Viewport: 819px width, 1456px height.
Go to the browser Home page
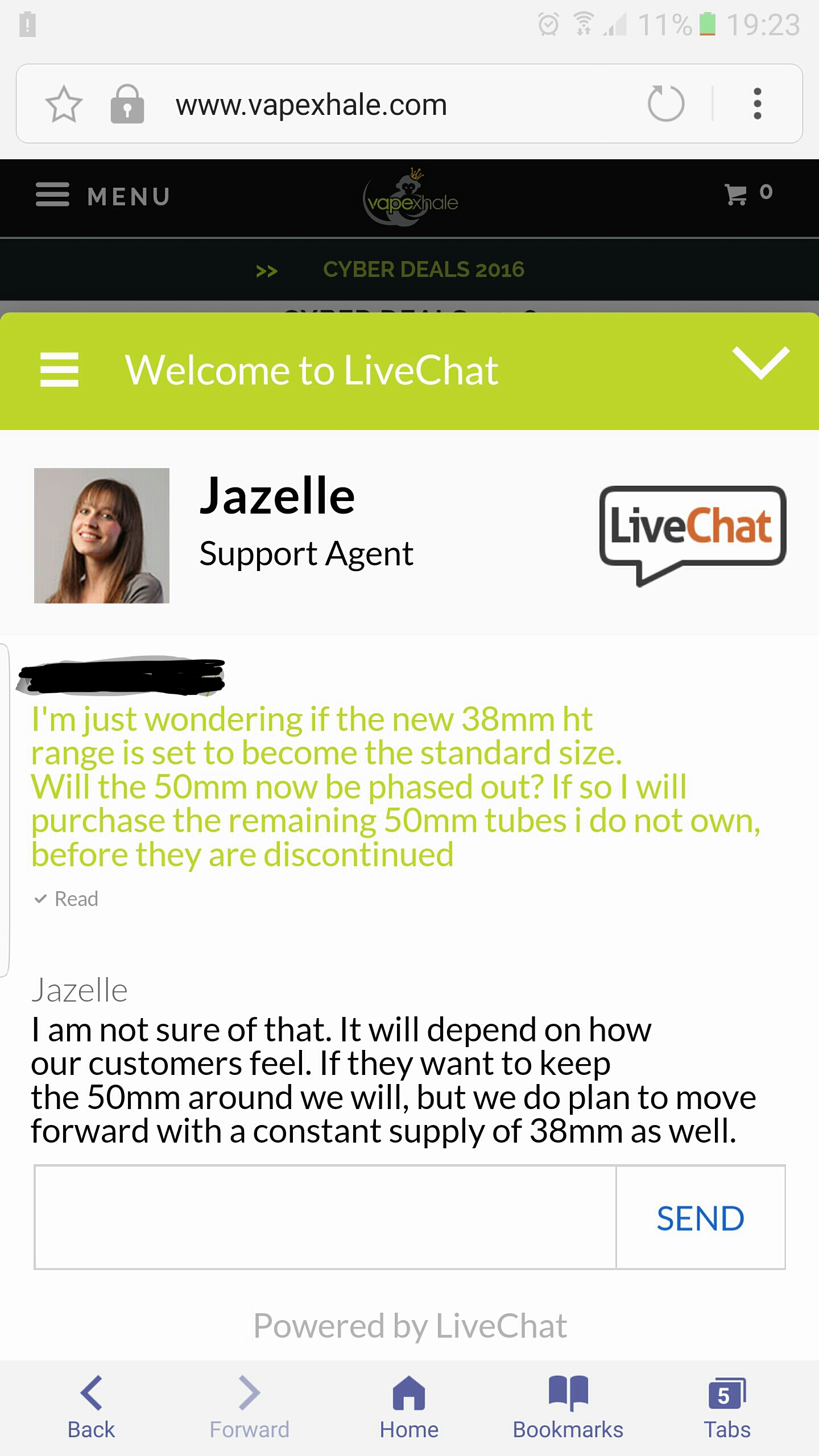pos(409,1407)
